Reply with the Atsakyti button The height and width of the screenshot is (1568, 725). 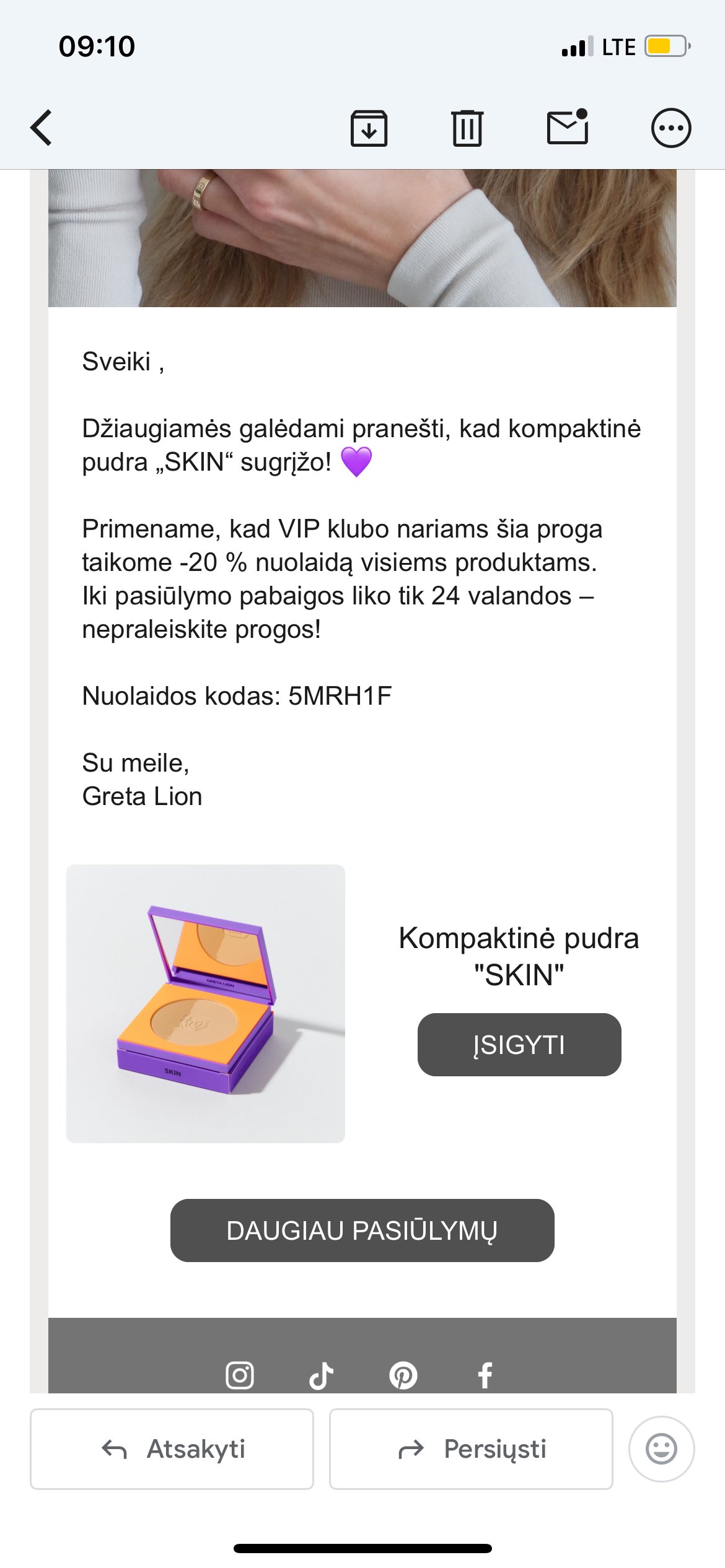pos(172,1449)
